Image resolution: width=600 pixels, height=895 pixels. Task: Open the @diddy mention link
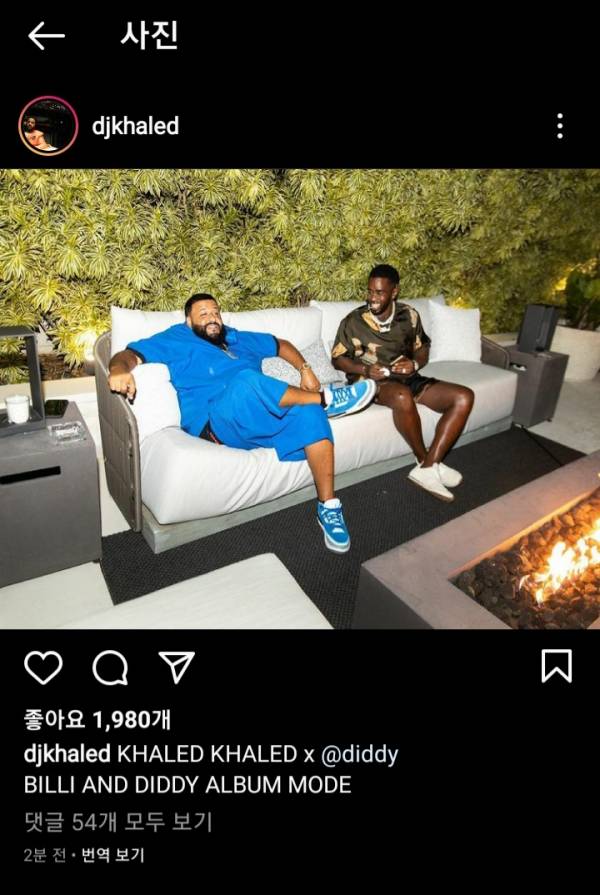click(x=359, y=753)
